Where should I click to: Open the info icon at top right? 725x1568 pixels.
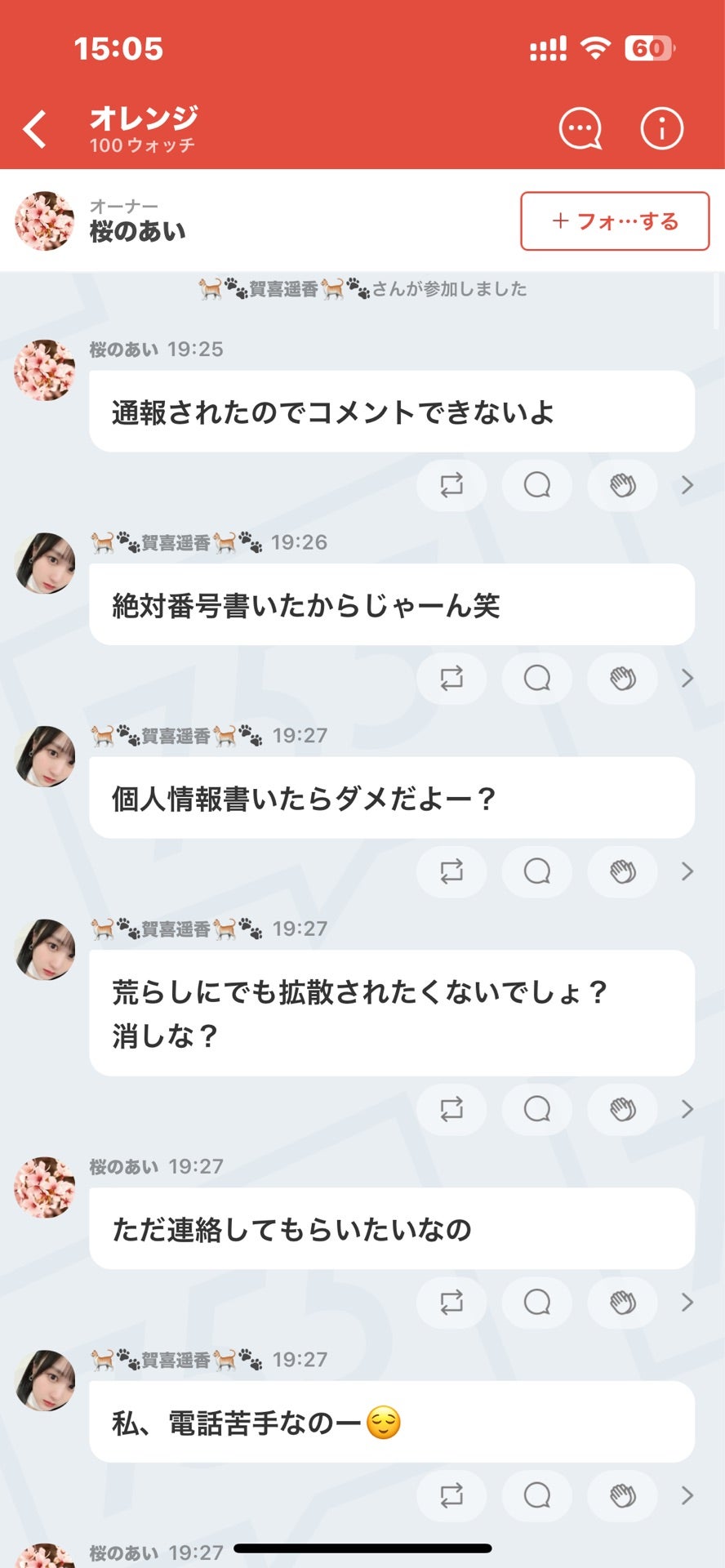[x=662, y=127]
